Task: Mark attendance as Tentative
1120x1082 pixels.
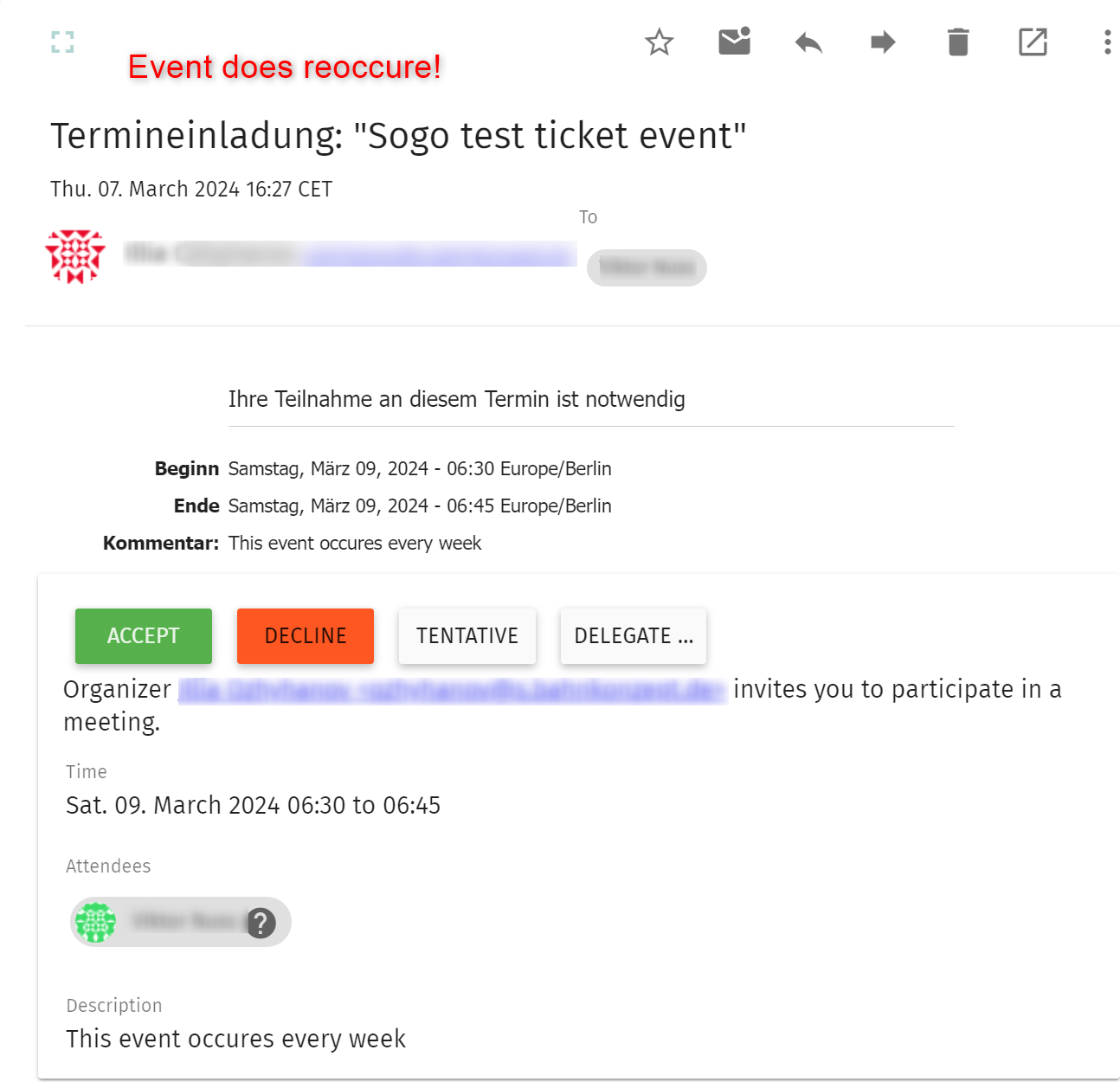Action: [467, 636]
